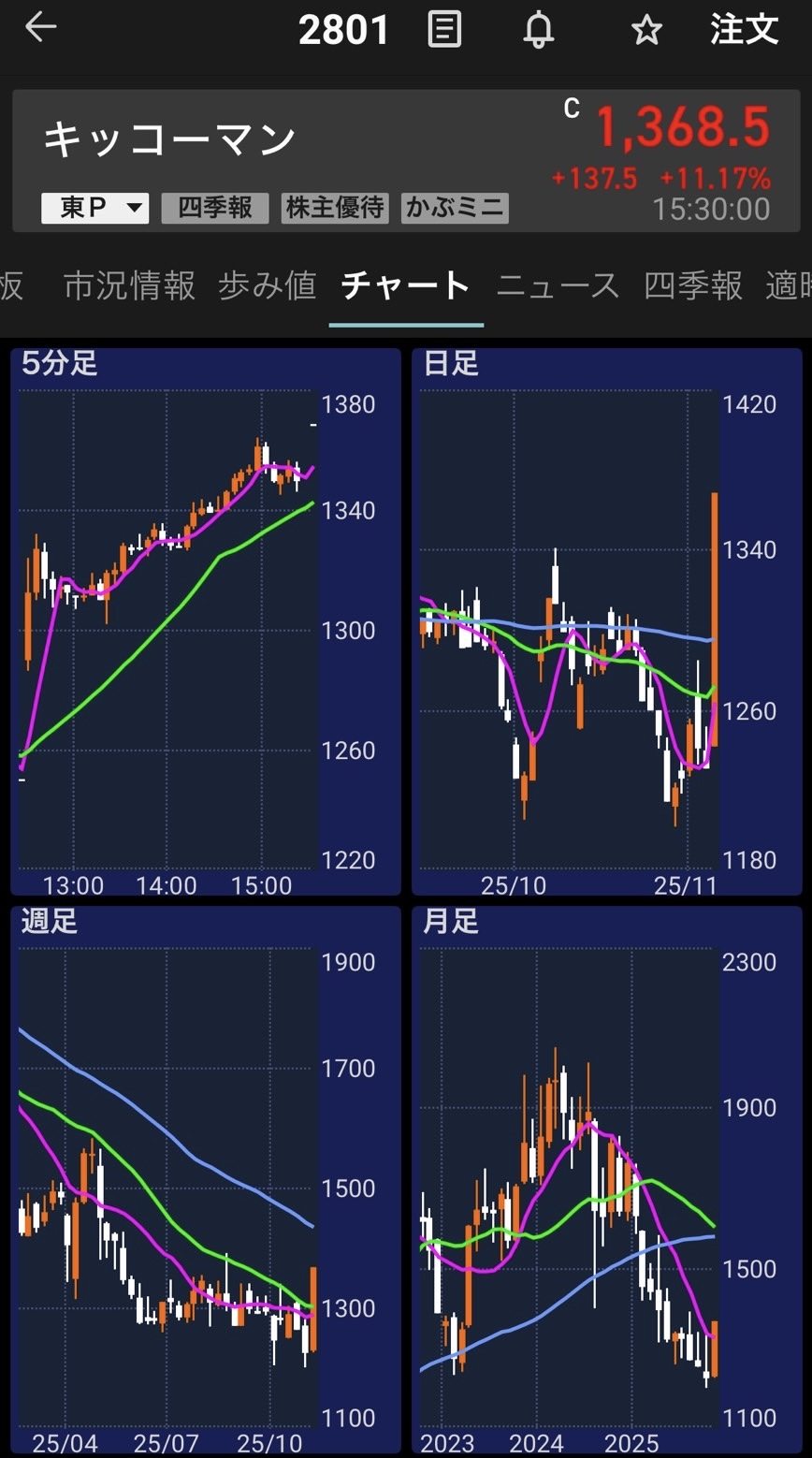Tap the 注文 order button
Image resolution: width=812 pixels, height=1458 pixels.
pyautogui.click(x=745, y=30)
